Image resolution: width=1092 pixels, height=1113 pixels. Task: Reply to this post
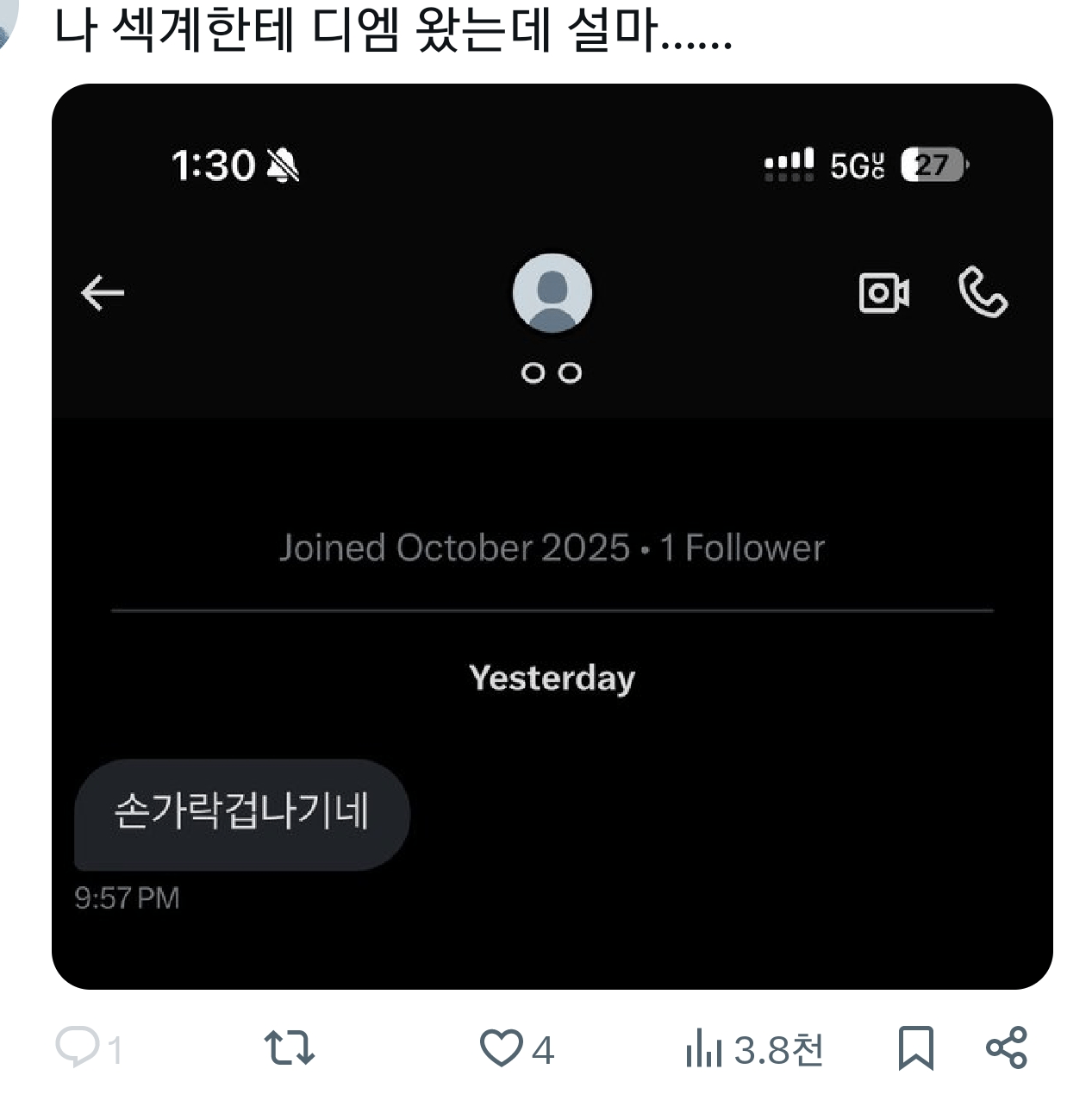pyautogui.click(x=78, y=1048)
